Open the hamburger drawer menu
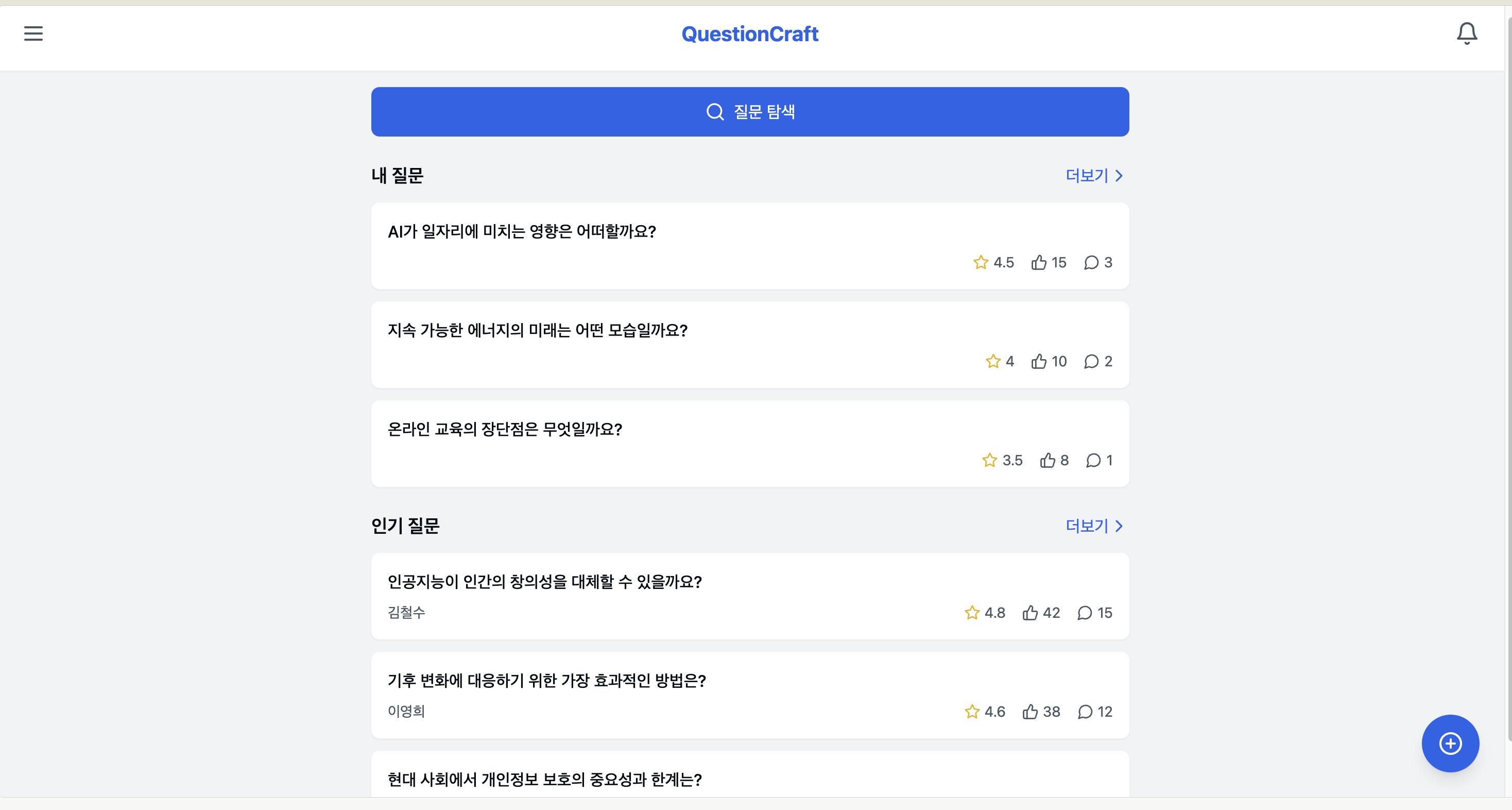Viewport: 1512px width, 810px height. (x=33, y=33)
